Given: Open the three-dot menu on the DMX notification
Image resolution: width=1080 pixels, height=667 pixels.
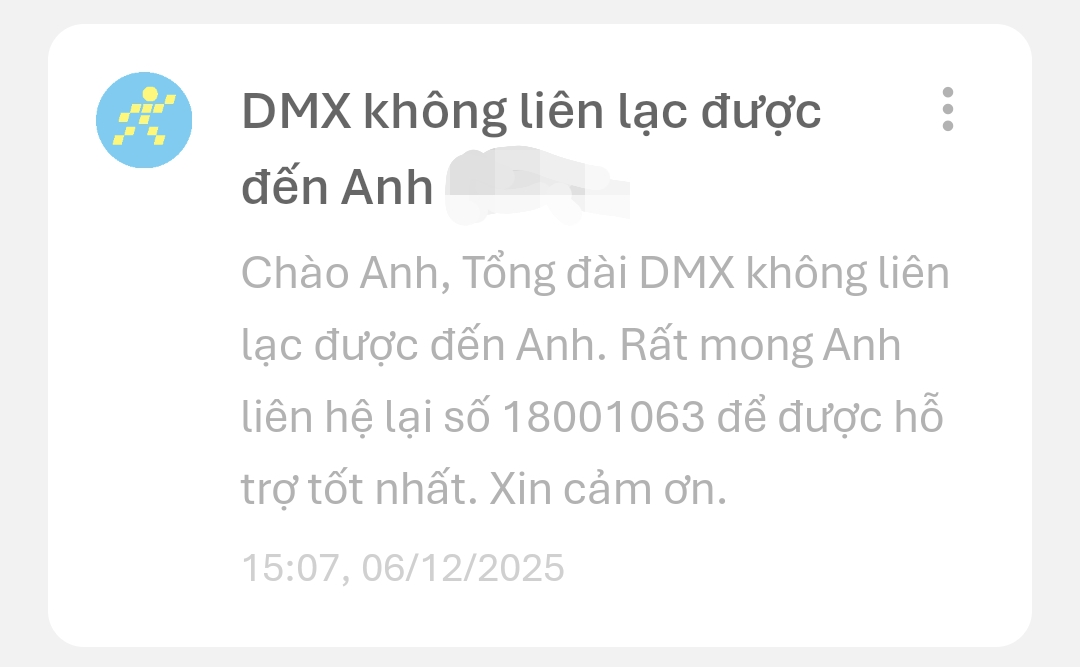Looking at the screenshot, I should pyautogui.click(x=947, y=109).
